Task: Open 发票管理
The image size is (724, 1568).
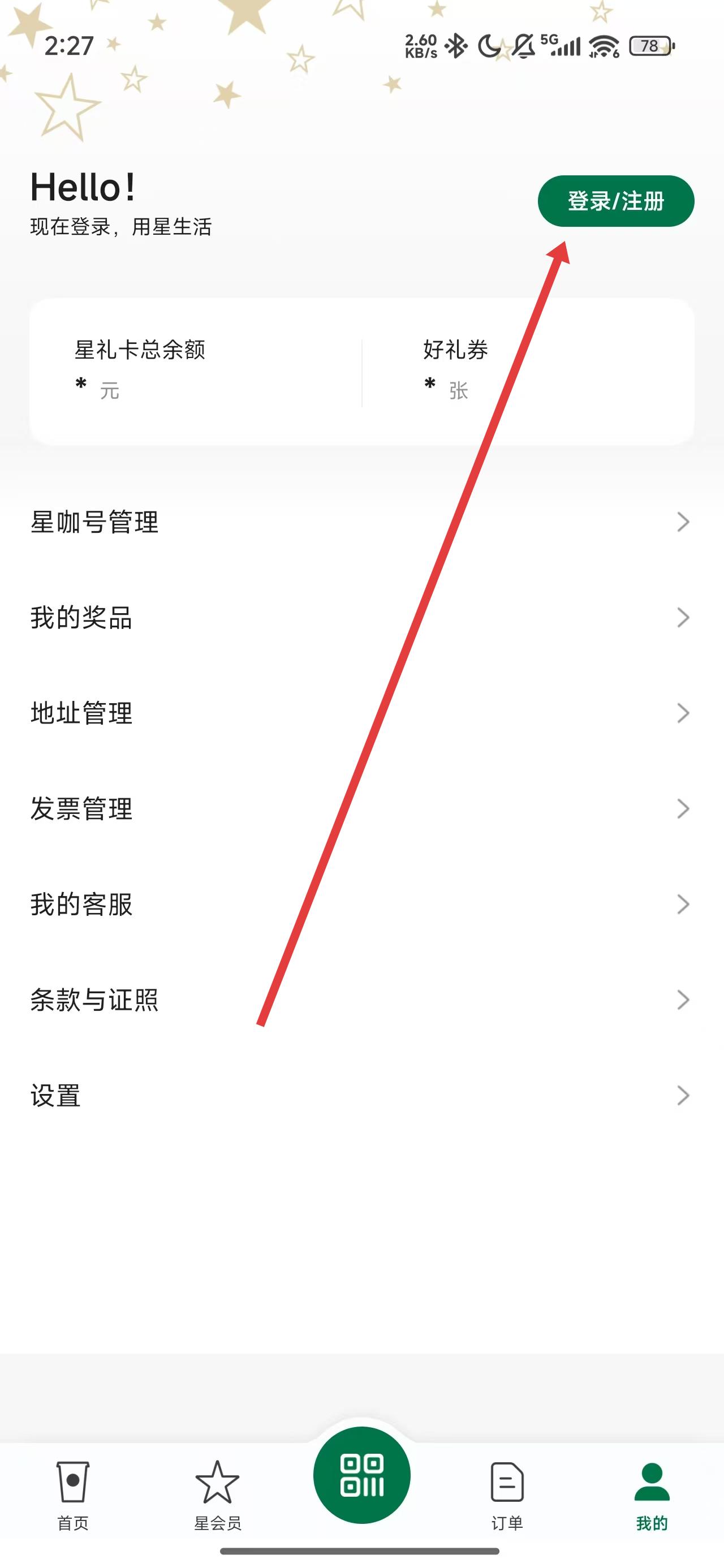Action: coord(361,809)
